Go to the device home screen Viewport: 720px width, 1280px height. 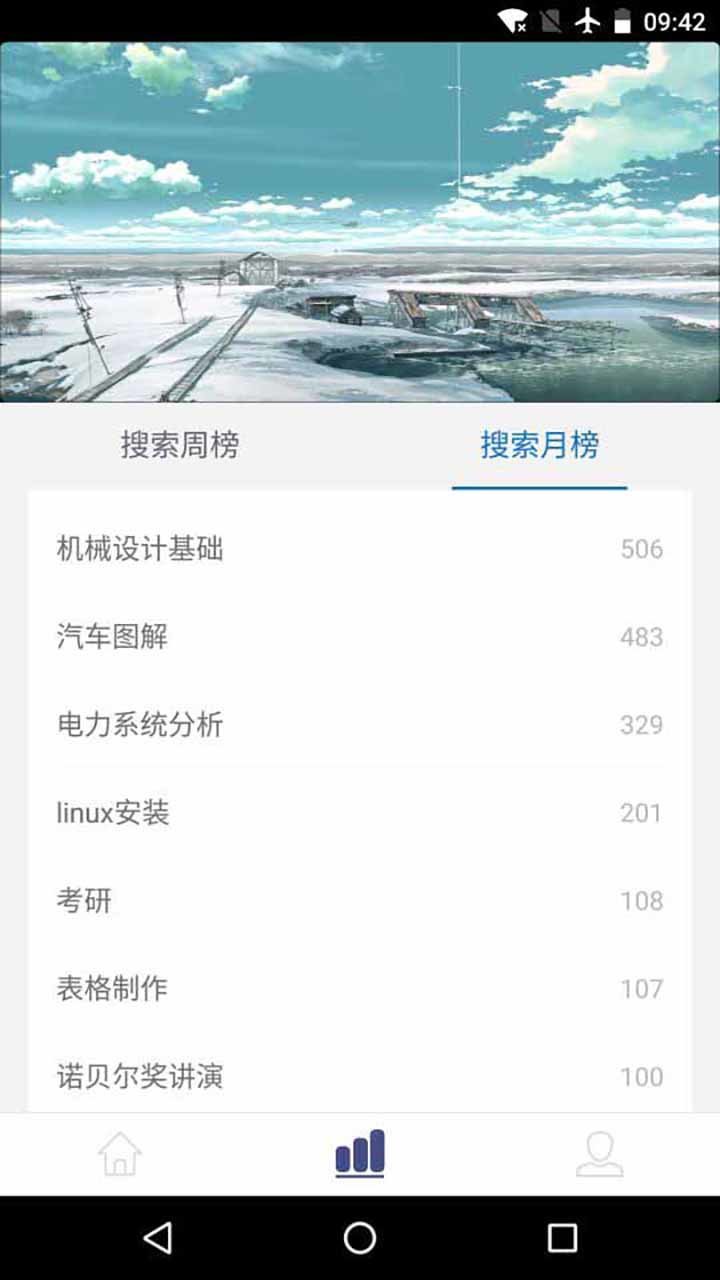[360, 1238]
